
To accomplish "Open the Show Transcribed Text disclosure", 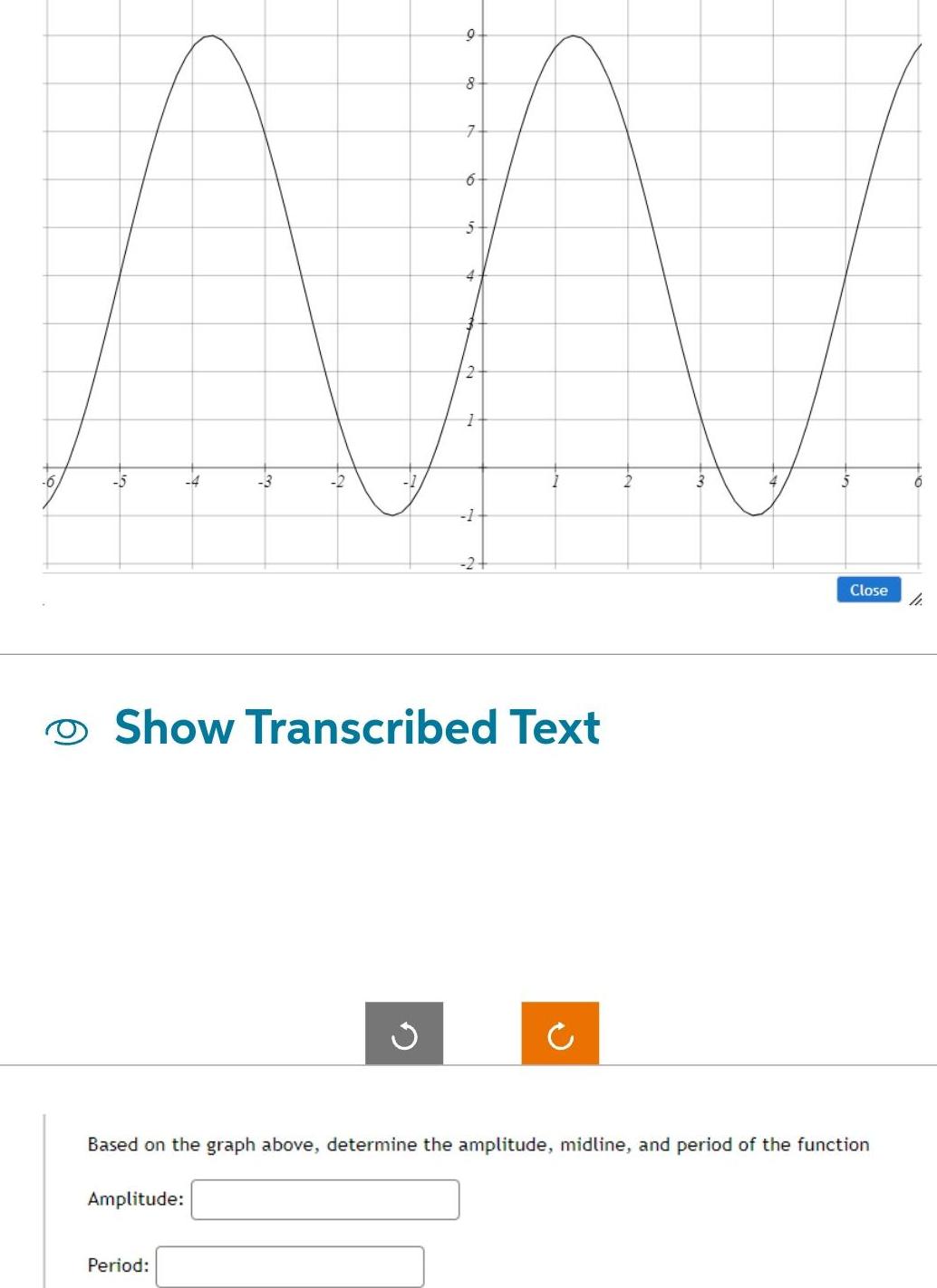I will pyautogui.click(x=358, y=726).
